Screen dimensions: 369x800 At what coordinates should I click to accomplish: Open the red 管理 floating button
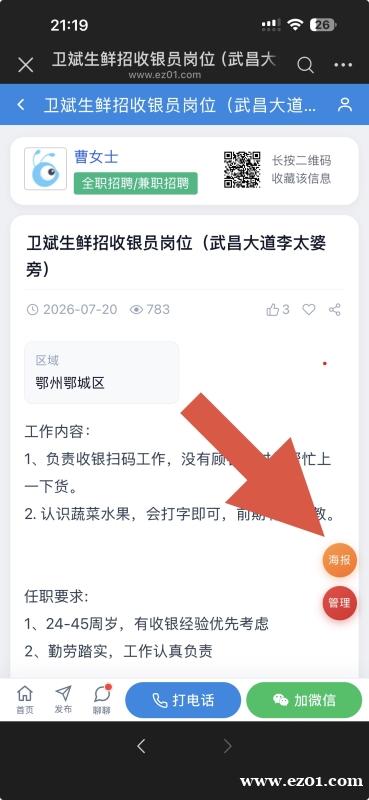[339, 603]
